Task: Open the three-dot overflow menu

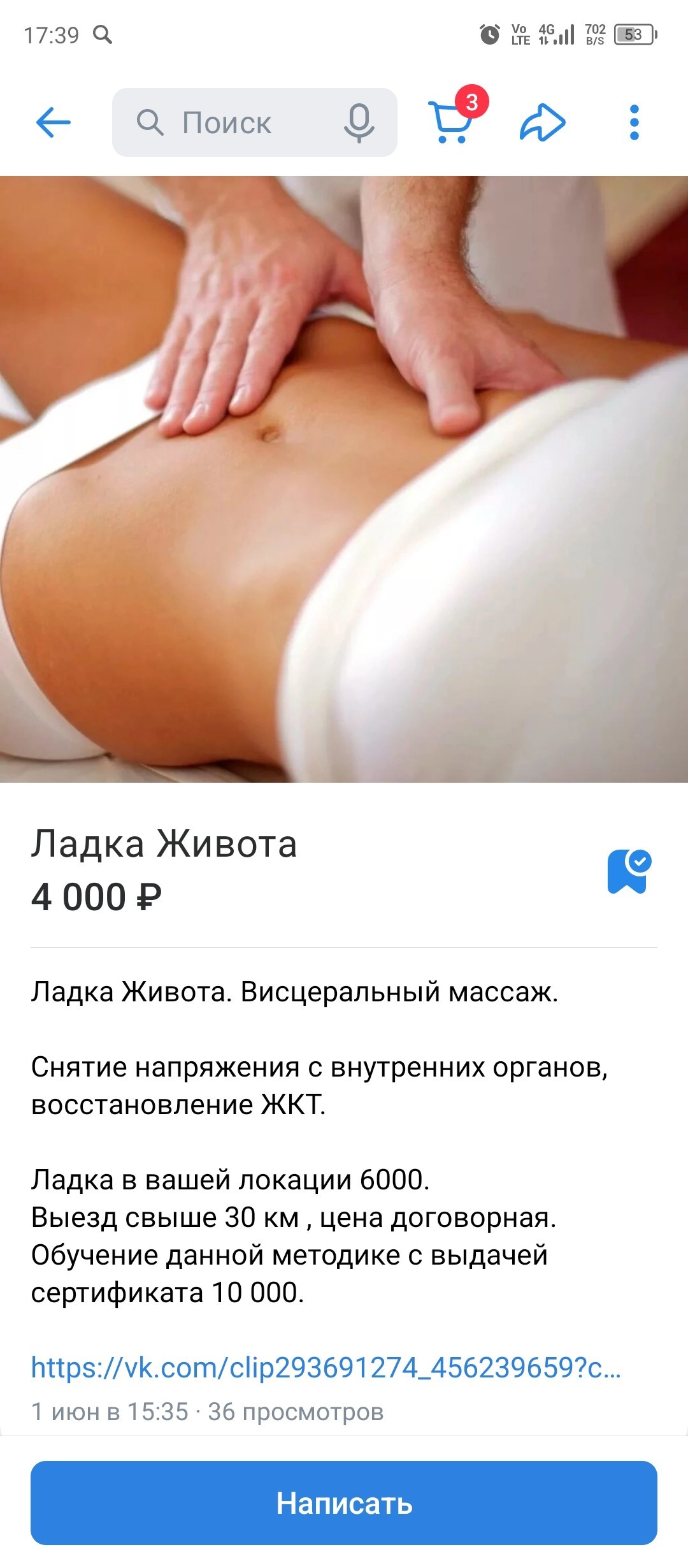Action: click(634, 122)
